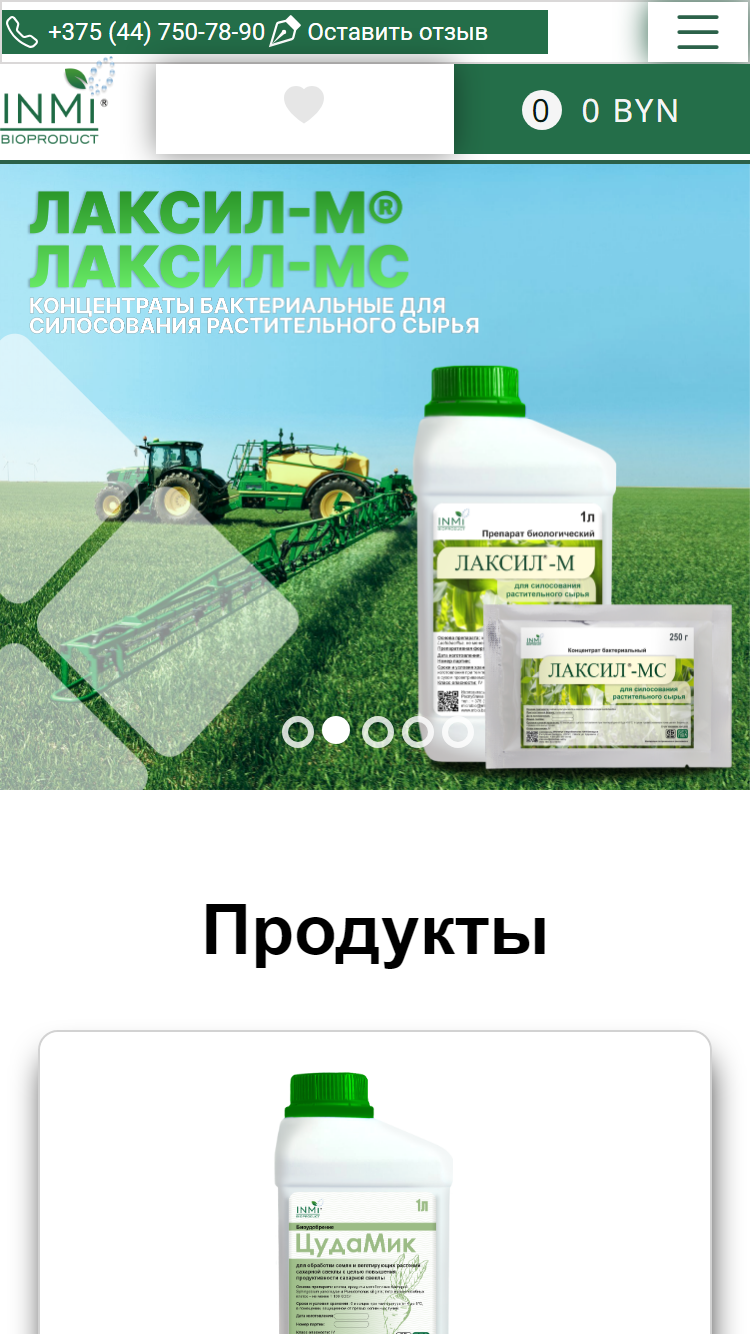Viewport: 750px width, 1334px height.
Task: Select the fifth slider dot
Action: coord(457,732)
